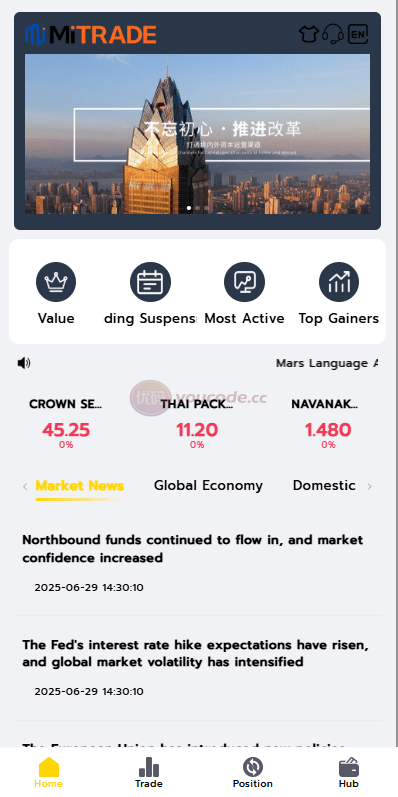Switch to the Domestic news tab
The image size is (398, 797).
click(324, 486)
